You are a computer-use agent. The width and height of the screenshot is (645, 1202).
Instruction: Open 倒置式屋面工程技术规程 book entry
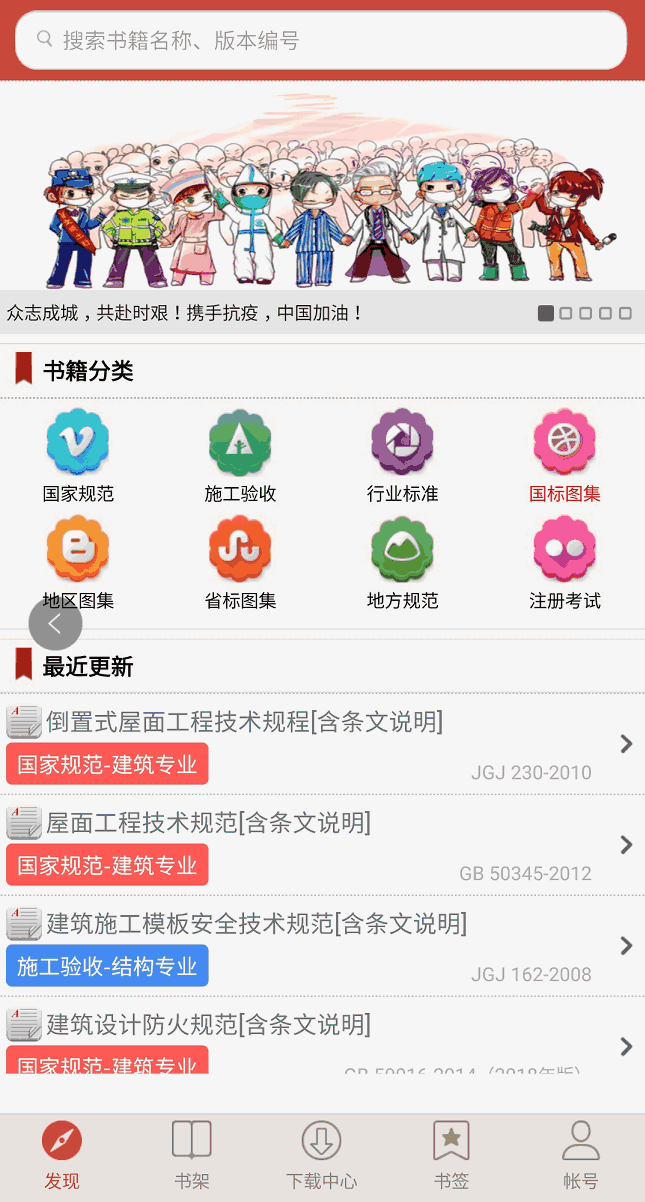(322, 744)
